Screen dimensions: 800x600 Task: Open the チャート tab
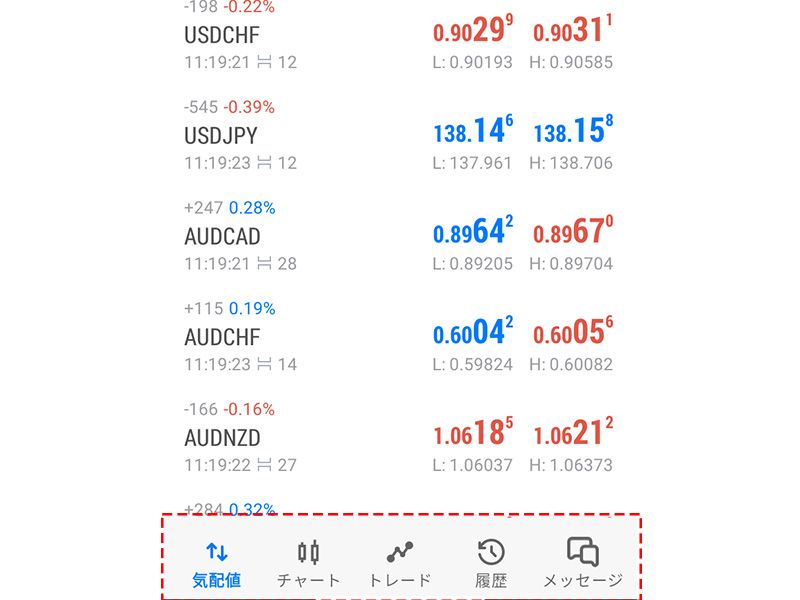pos(308,563)
